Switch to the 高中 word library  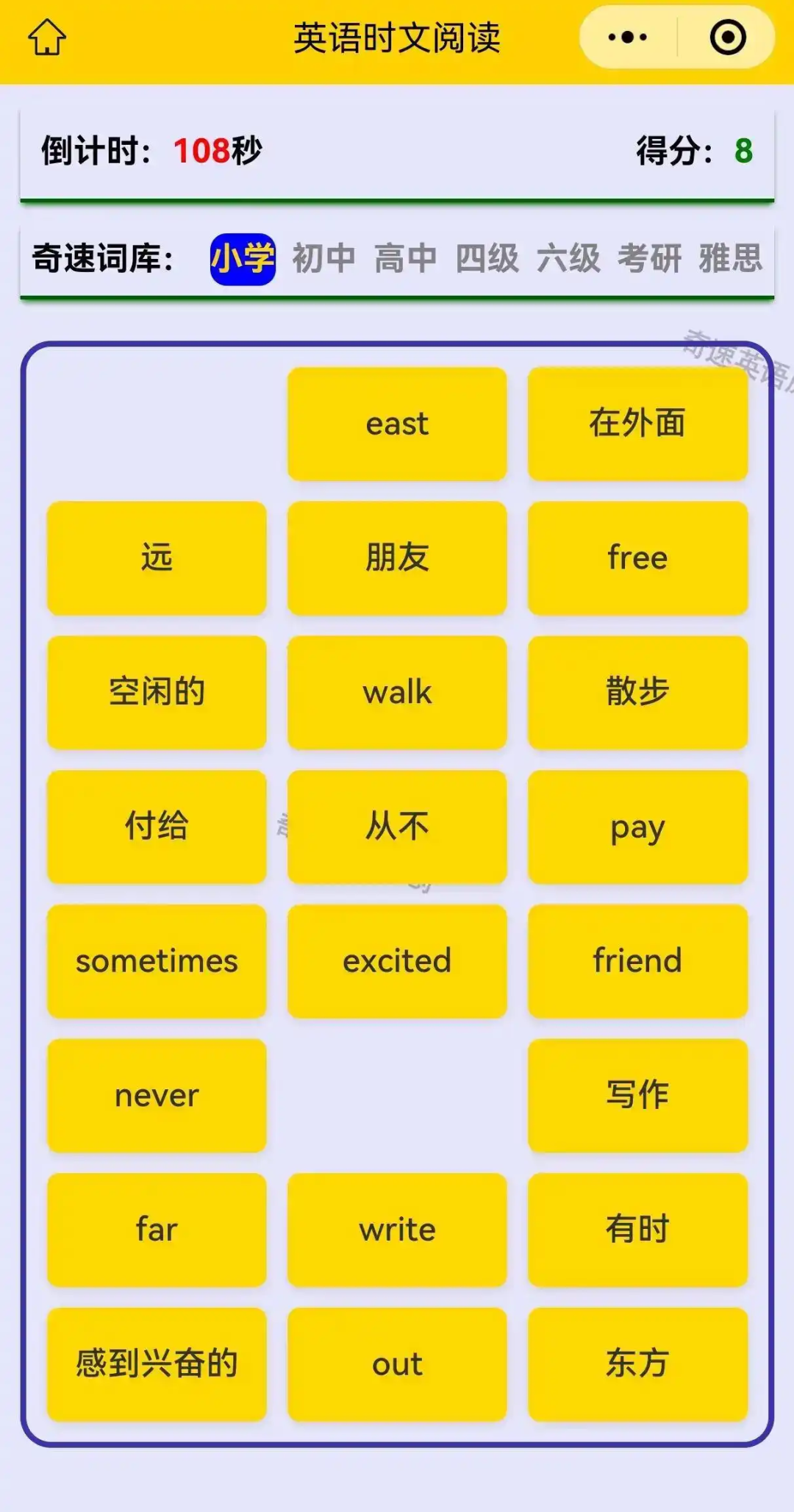tap(405, 259)
